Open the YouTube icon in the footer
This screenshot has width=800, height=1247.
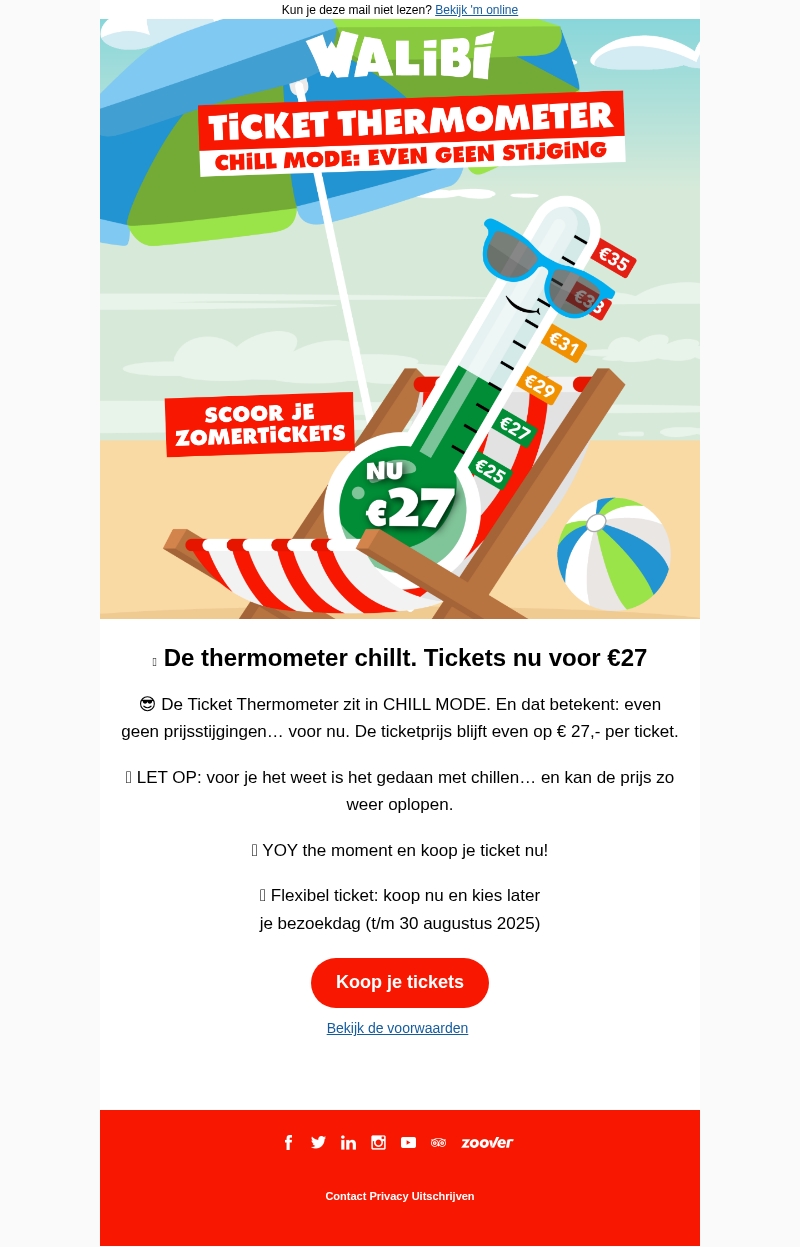click(x=408, y=1142)
